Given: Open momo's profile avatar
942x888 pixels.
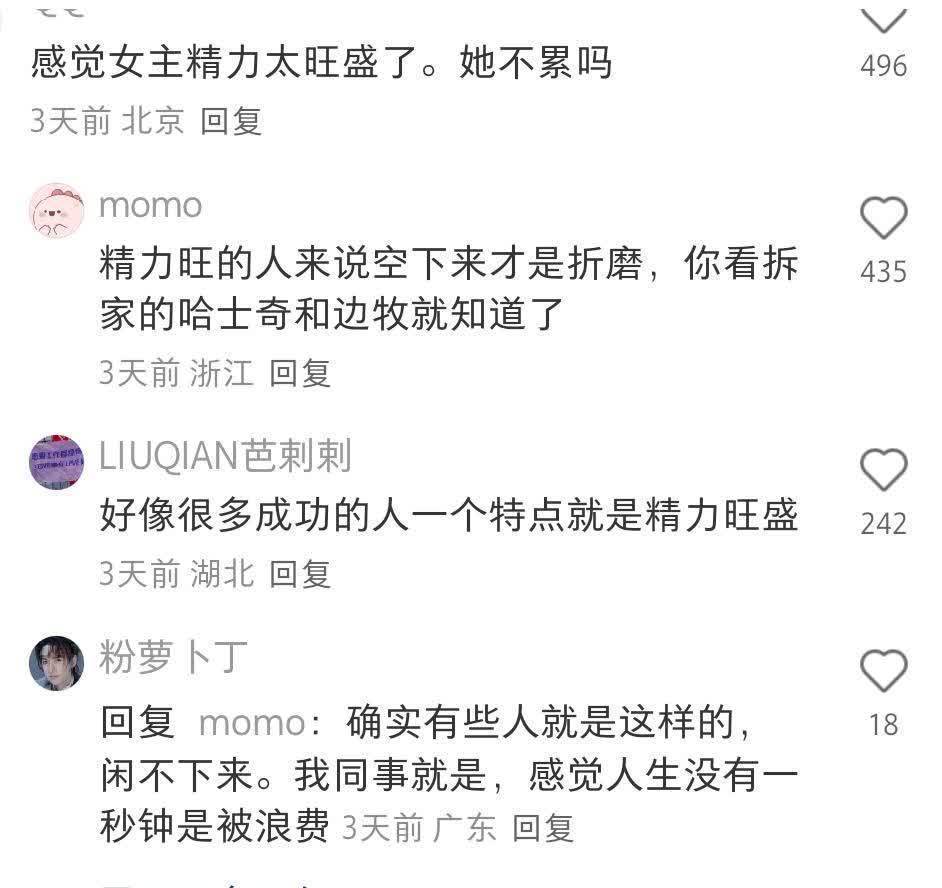Looking at the screenshot, I should (x=56, y=210).
